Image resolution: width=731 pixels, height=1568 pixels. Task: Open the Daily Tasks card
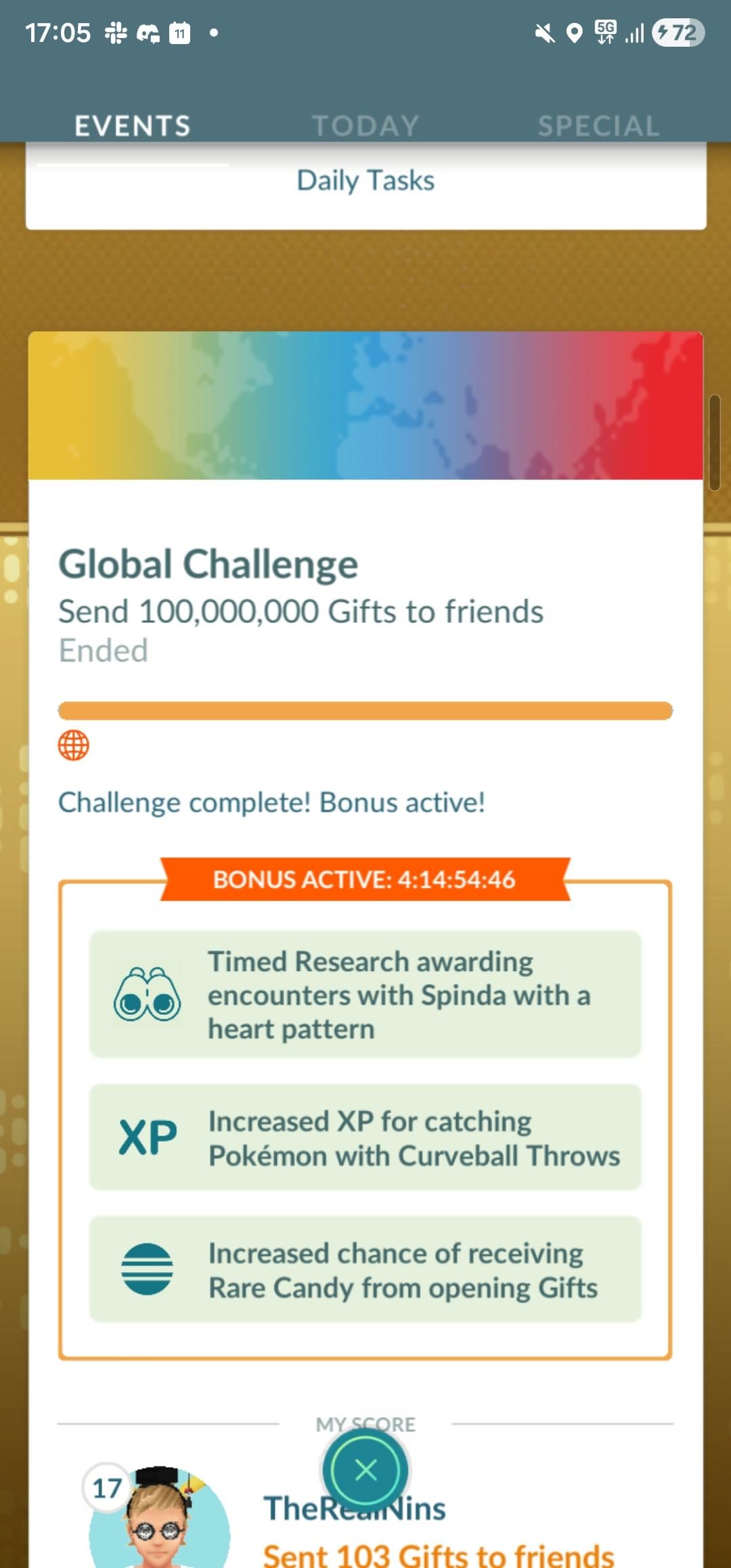[365, 181]
